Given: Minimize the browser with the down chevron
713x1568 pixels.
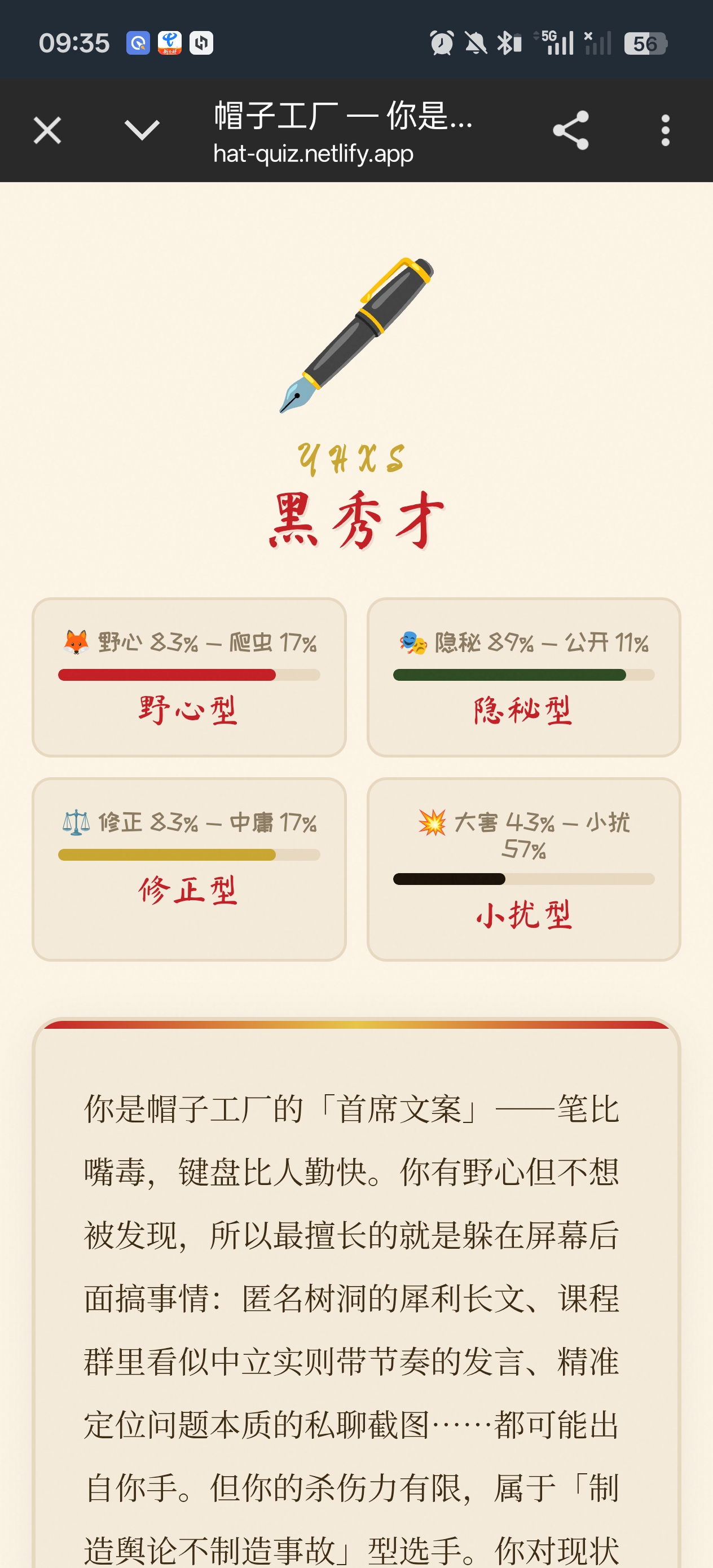Looking at the screenshot, I should point(142,131).
